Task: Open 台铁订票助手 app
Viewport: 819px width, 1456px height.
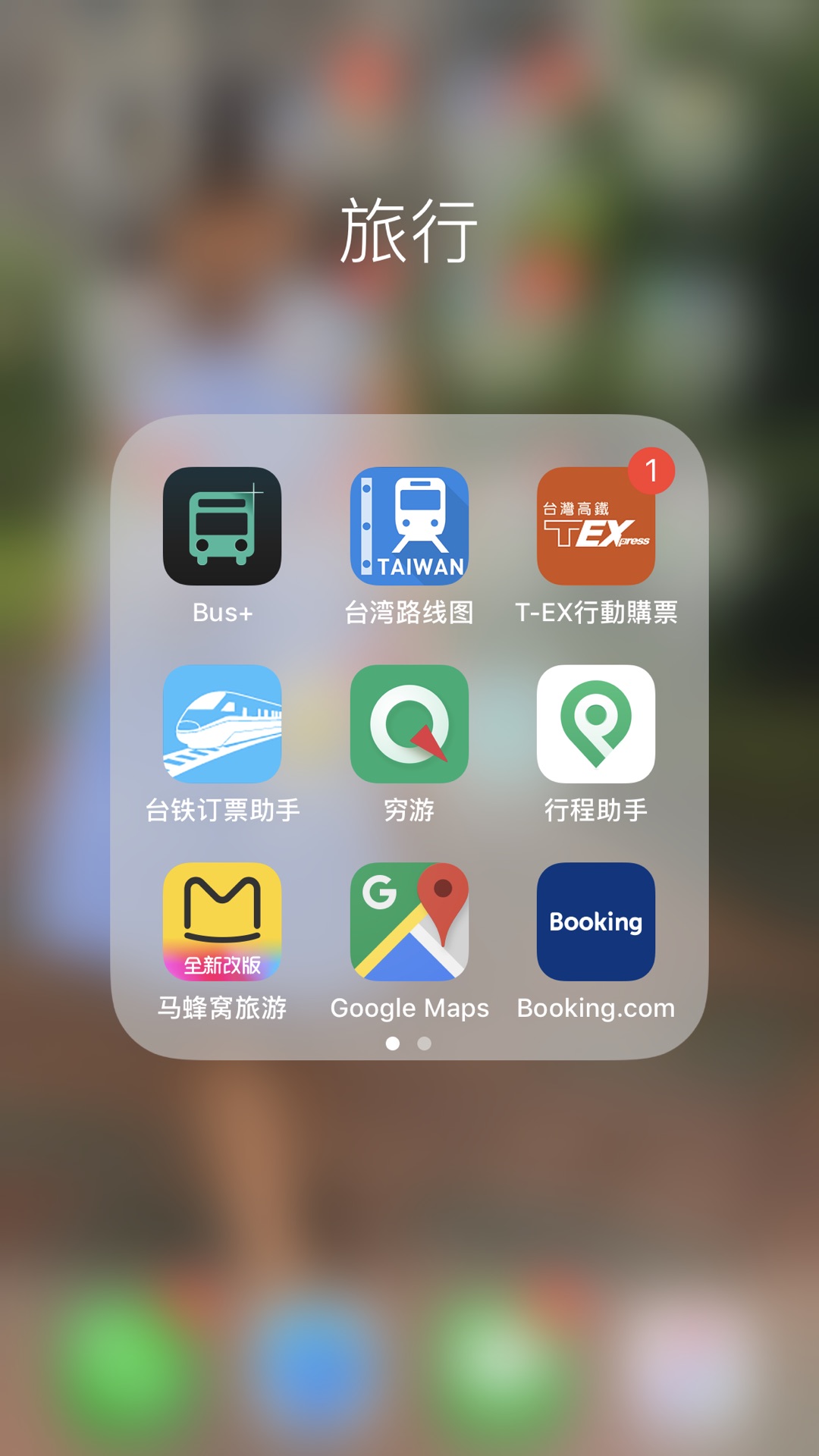Action: tap(222, 724)
